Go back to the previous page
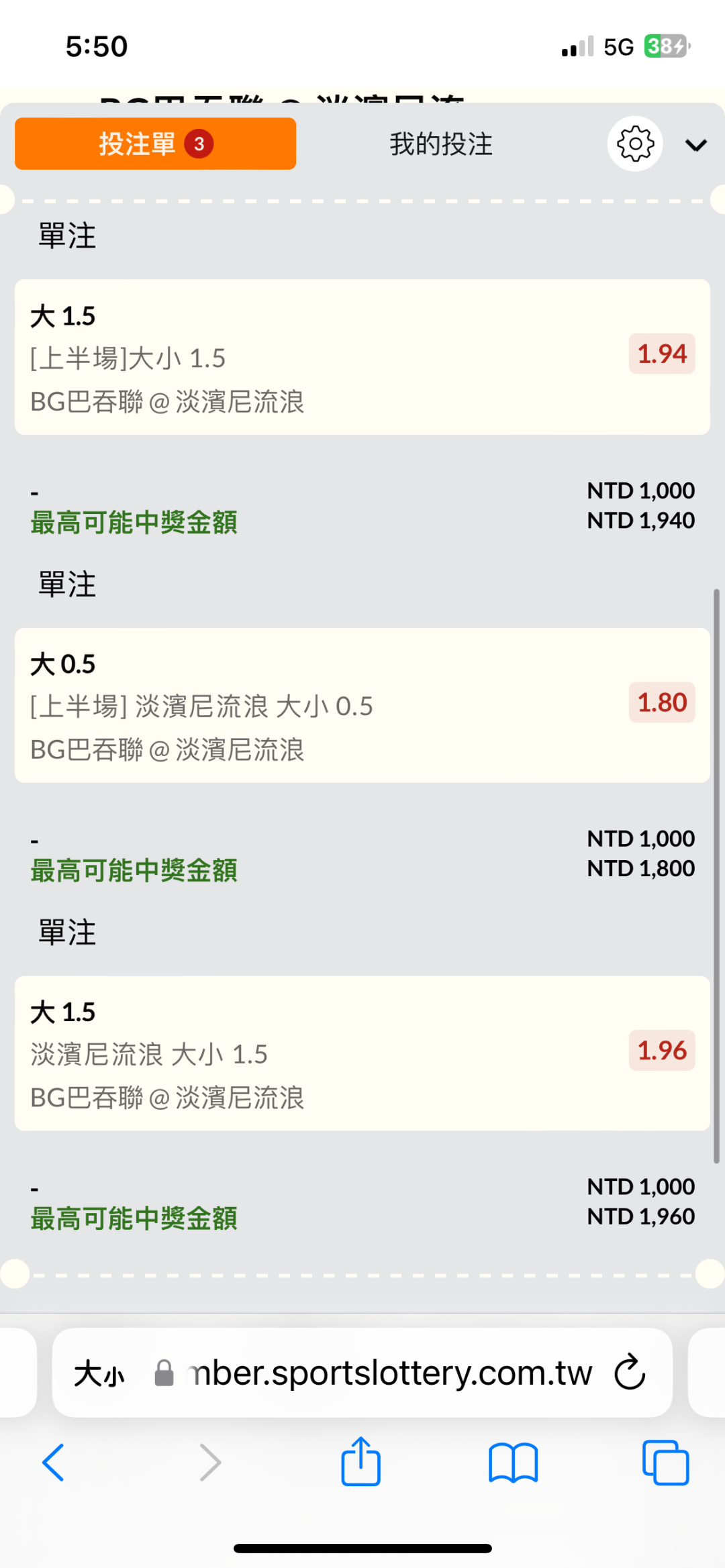 click(54, 1463)
